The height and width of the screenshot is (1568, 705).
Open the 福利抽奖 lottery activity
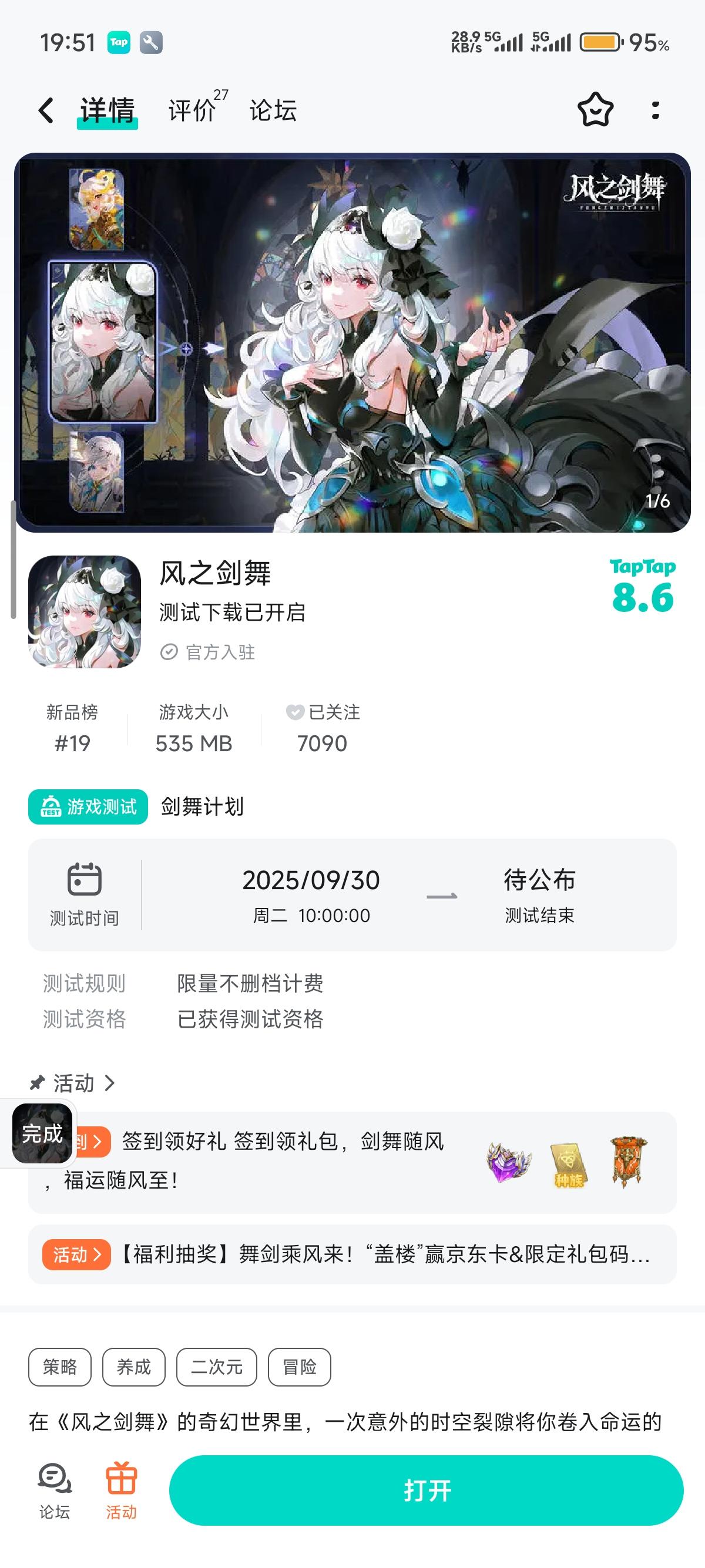coord(352,1254)
